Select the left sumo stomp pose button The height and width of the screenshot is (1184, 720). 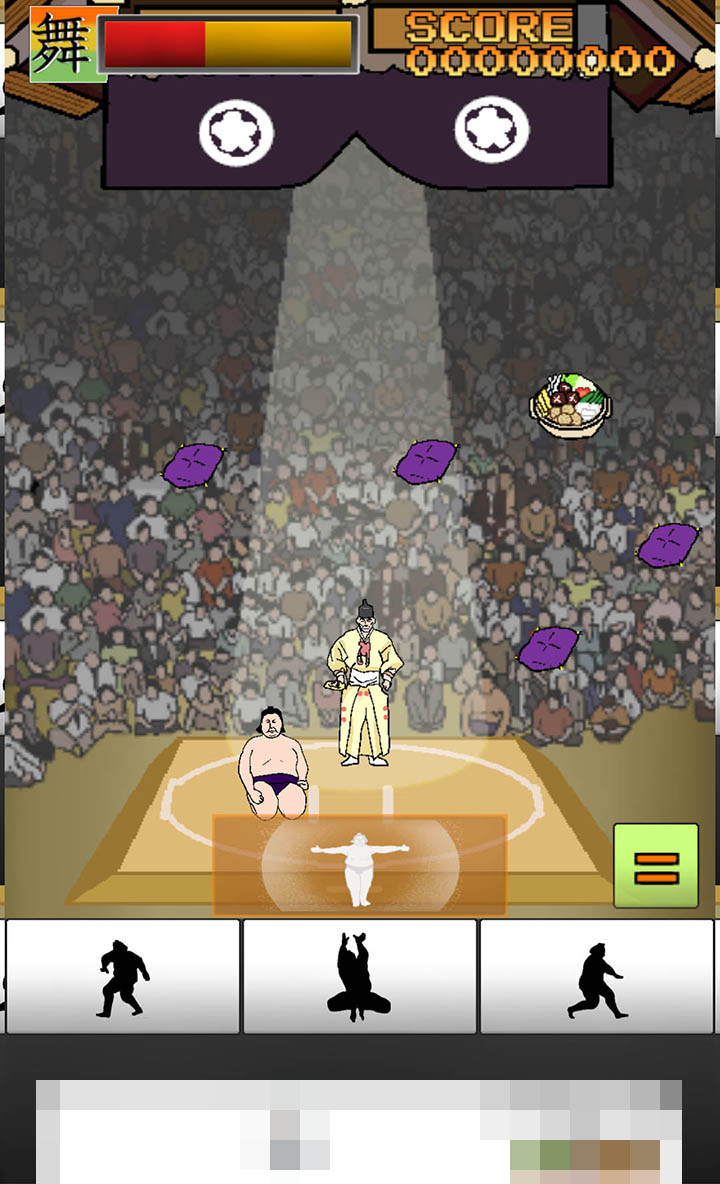[122, 976]
